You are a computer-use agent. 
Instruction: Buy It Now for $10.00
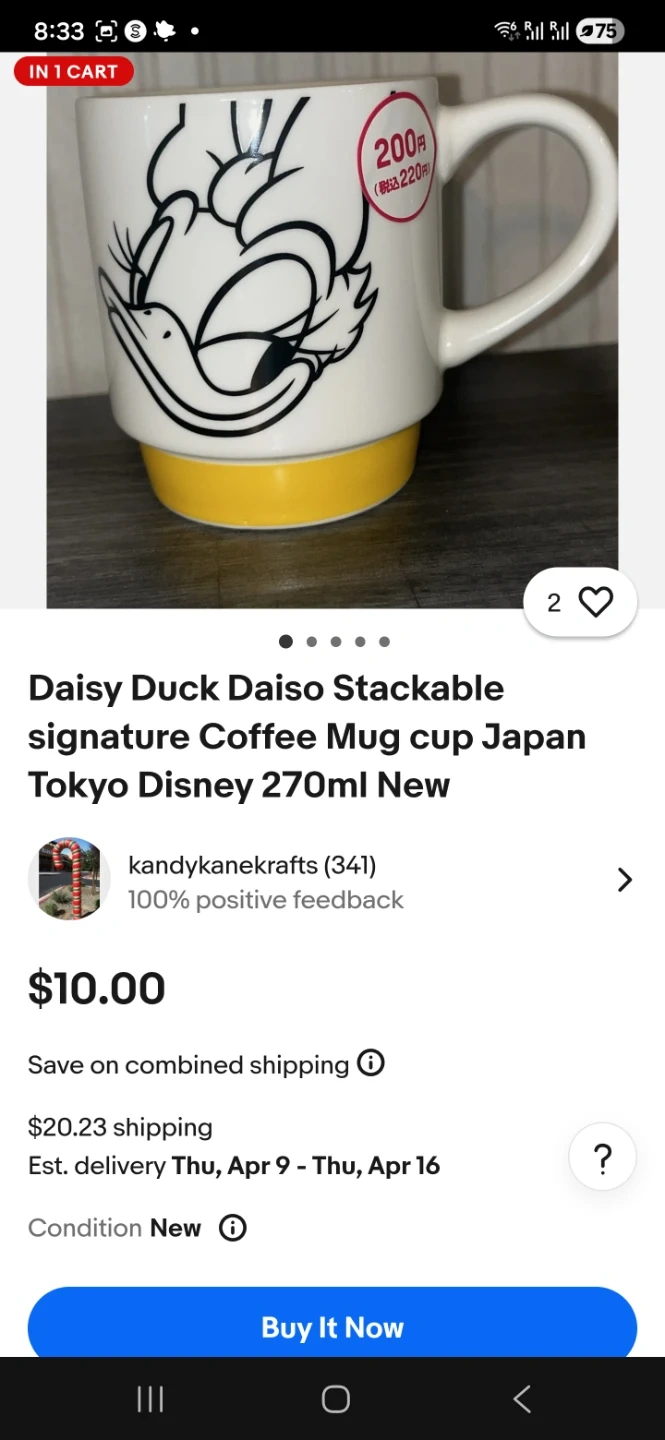click(332, 1326)
